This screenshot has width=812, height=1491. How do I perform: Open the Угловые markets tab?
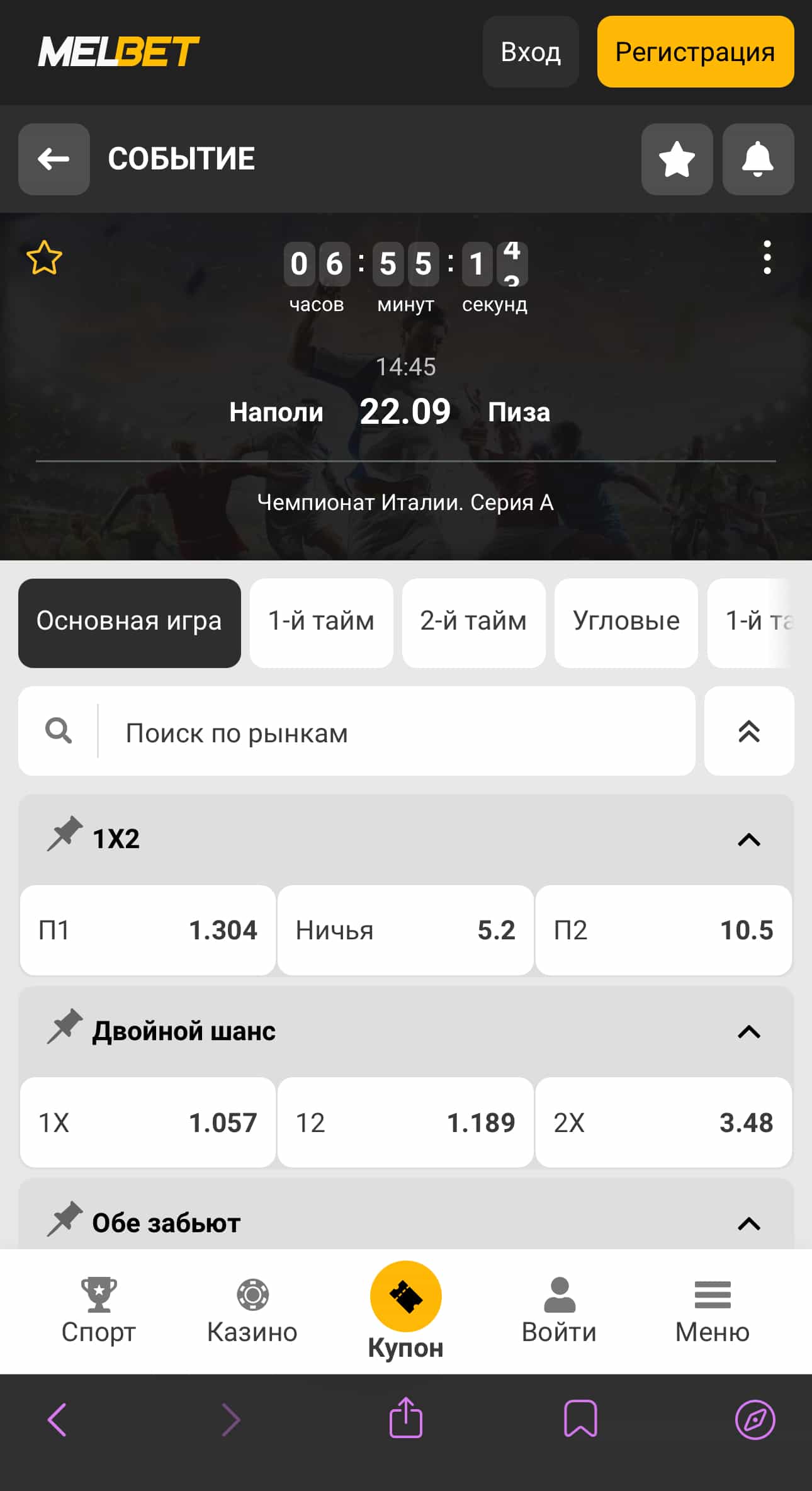626,621
